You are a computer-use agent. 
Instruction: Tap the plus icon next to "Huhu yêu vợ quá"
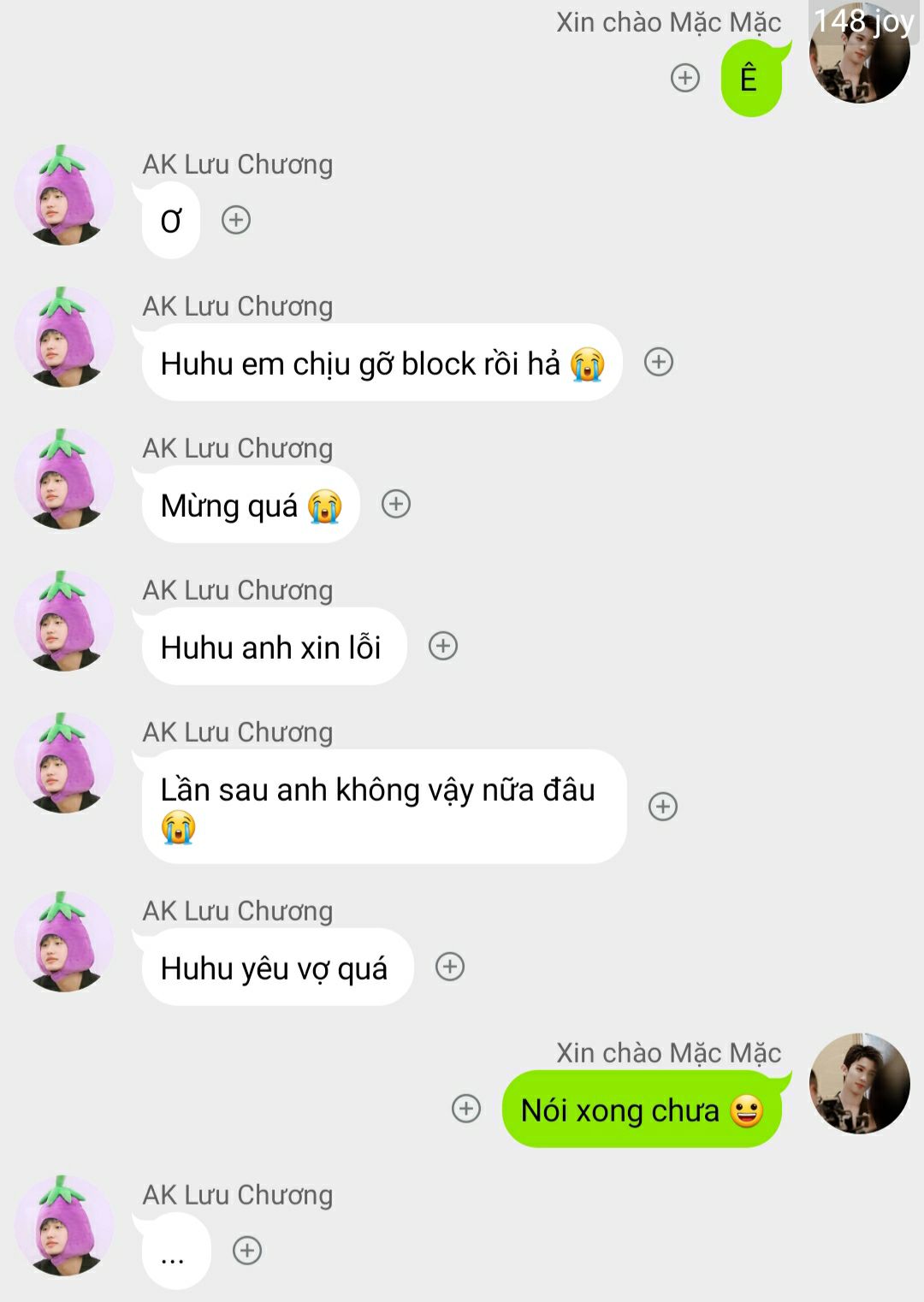450,967
